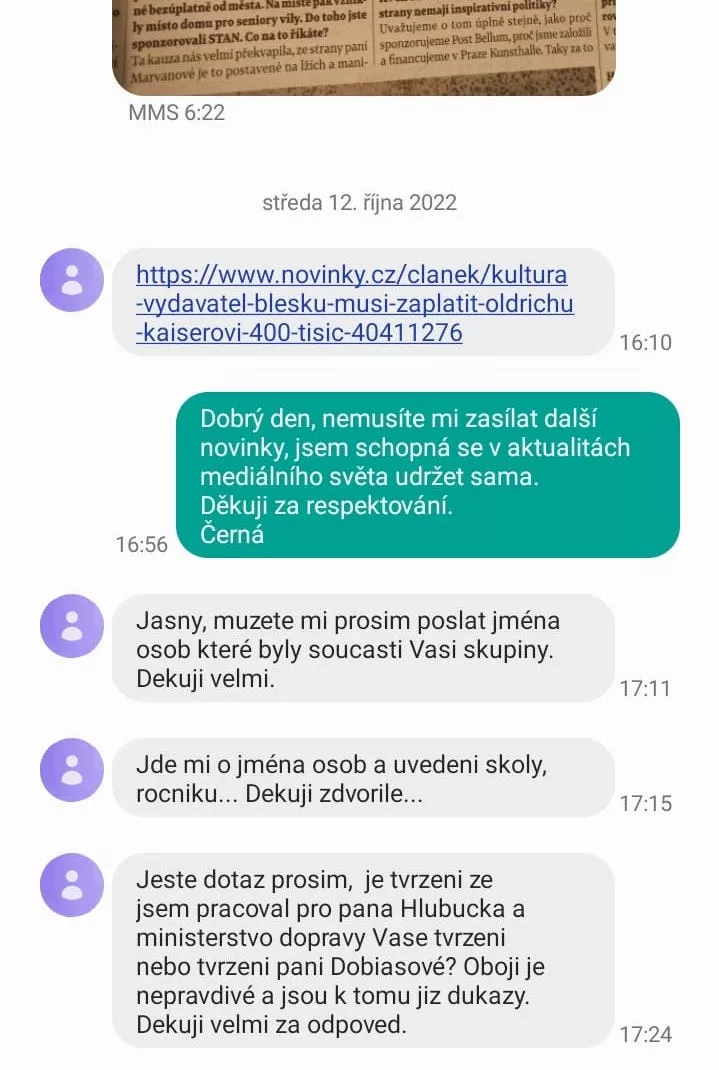Tap the avatar beside the 'Jasny, muzete' message
This screenshot has width=719, height=1070.
click(x=72, y=626)
